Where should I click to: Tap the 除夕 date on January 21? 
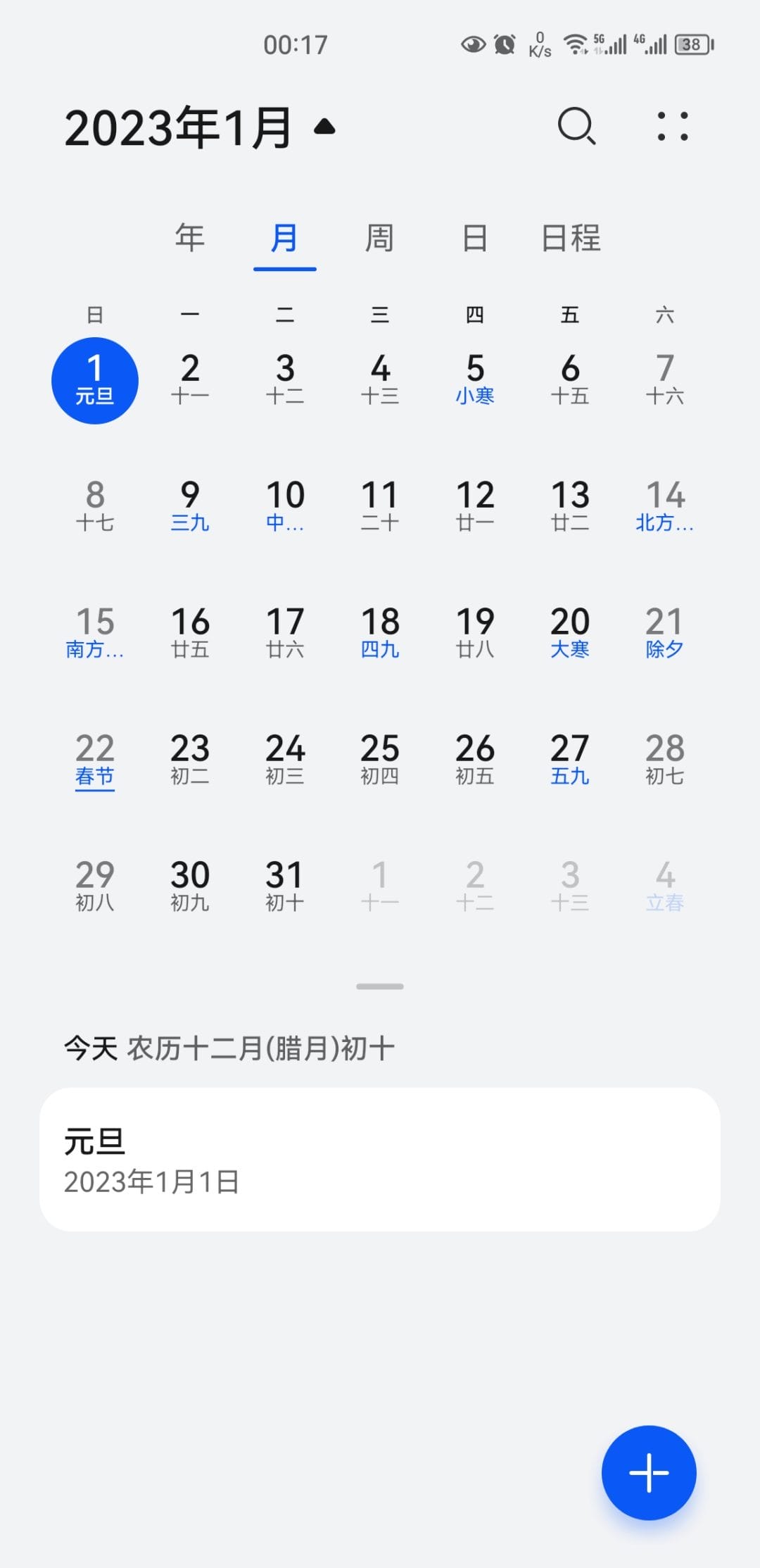click(x=664, y=631)
